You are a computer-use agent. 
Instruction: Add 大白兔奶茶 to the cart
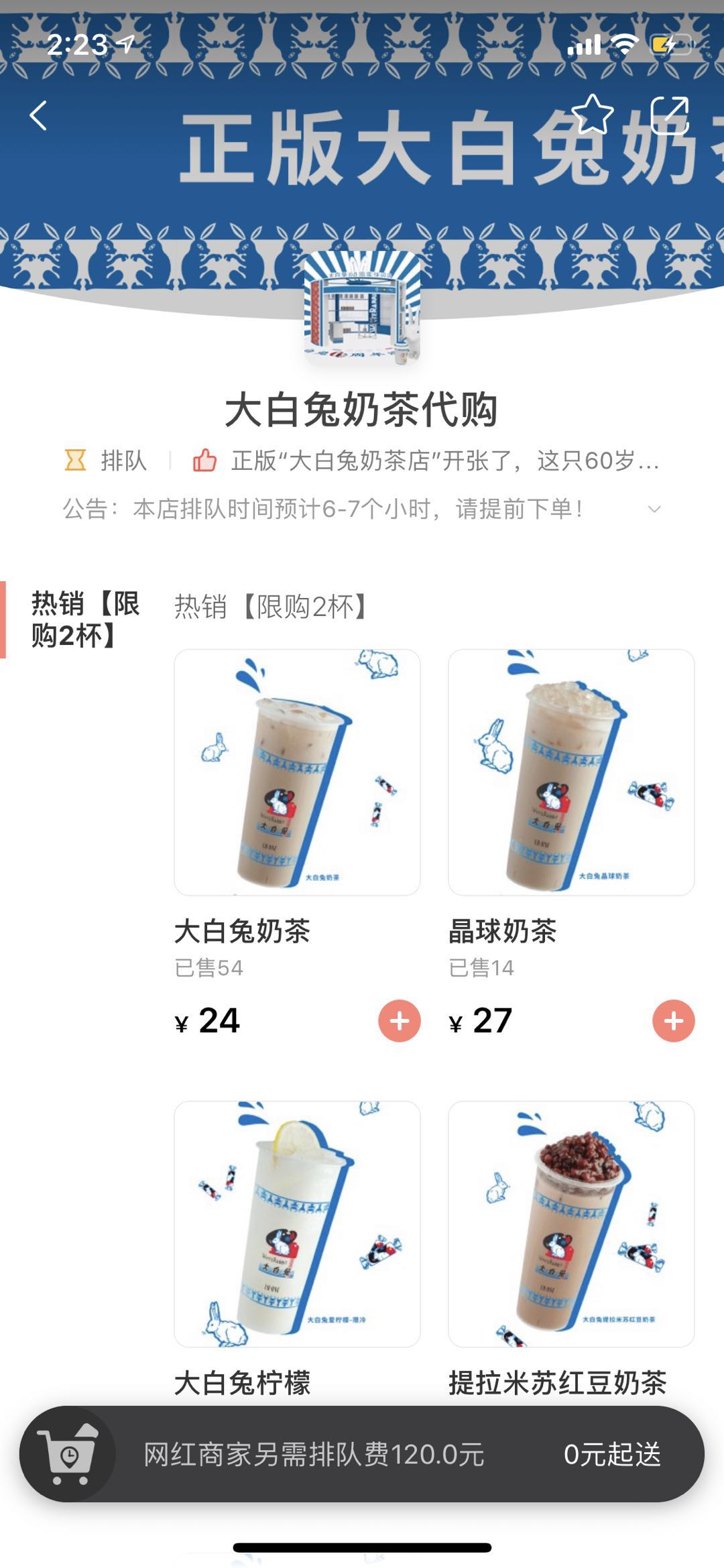click(x=400, y=1021)
